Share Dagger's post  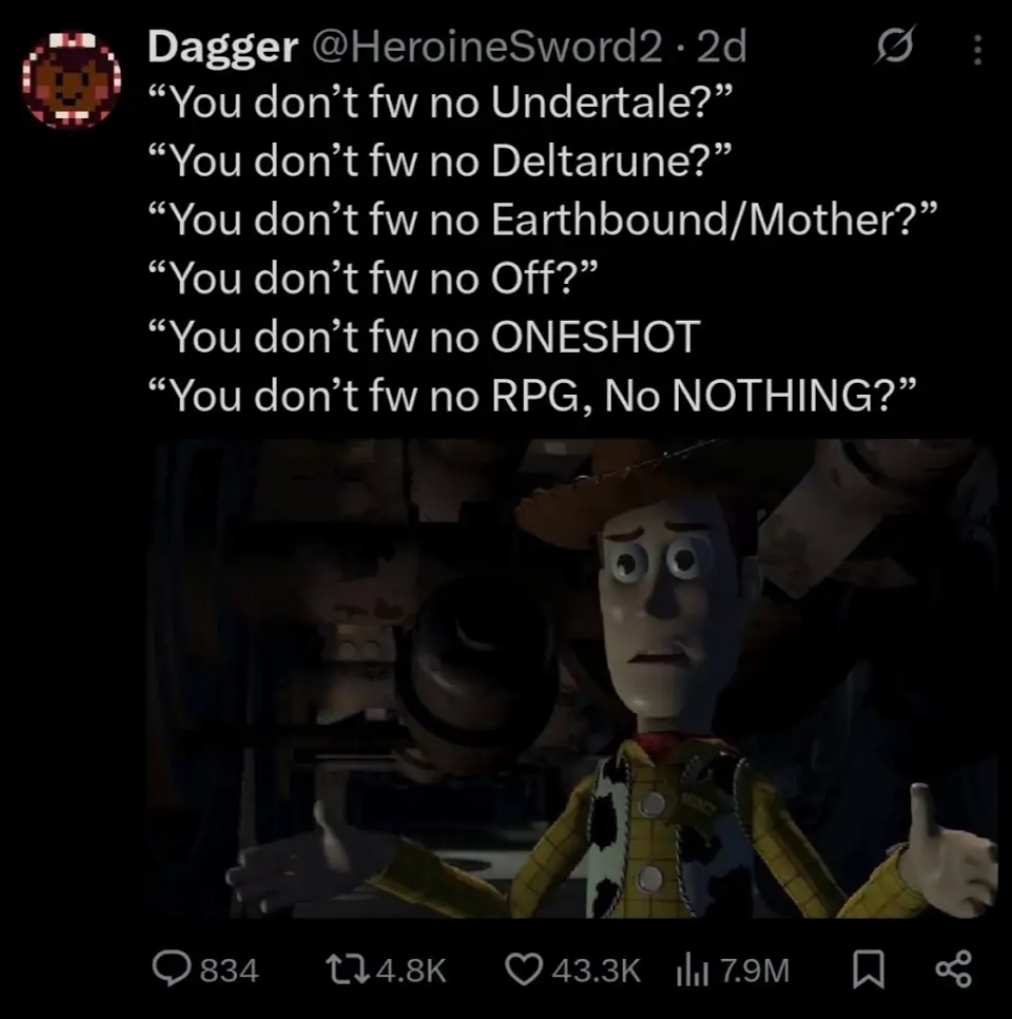point(954,968)
